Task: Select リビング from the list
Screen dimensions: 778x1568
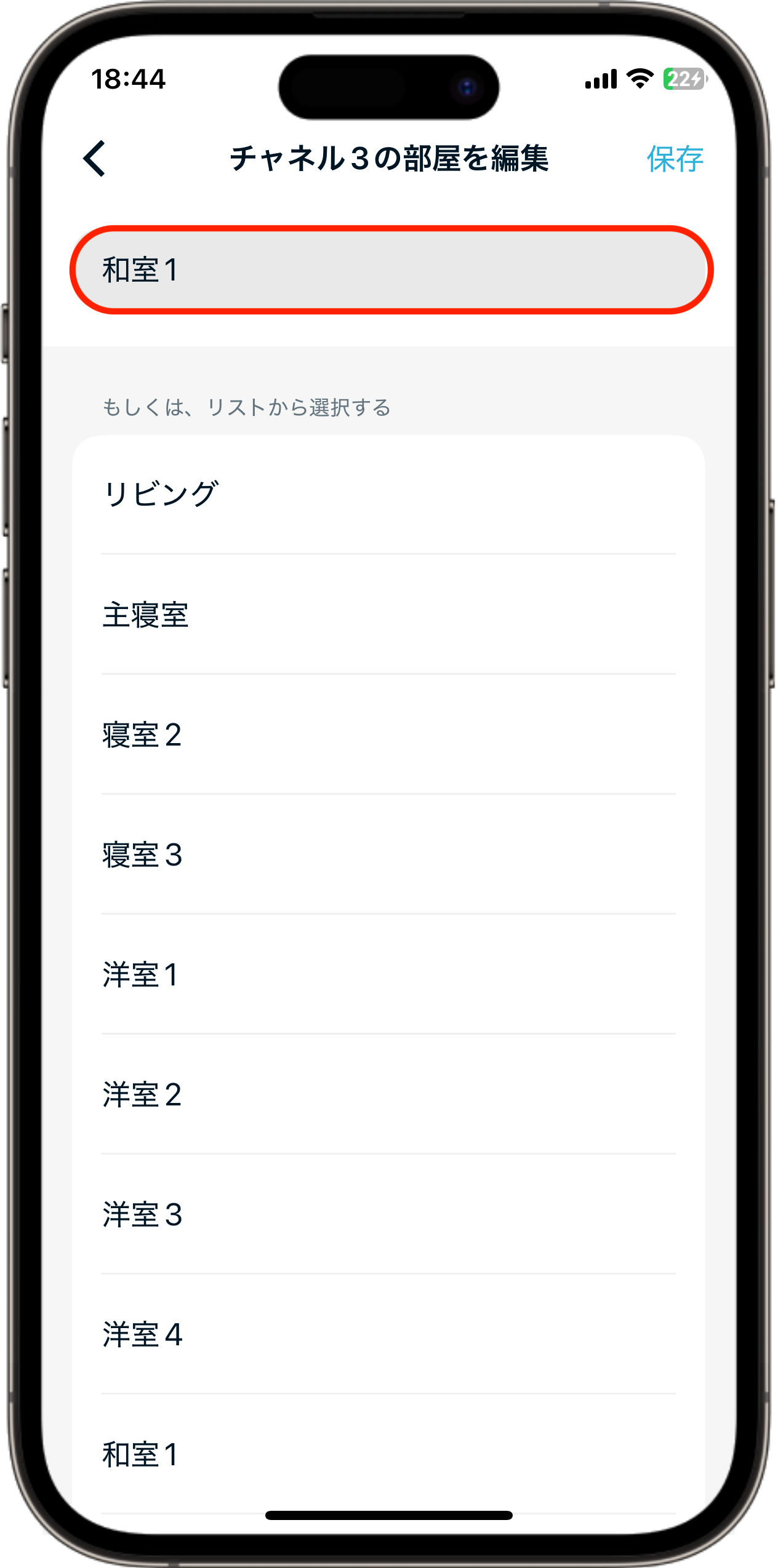Action: tap(388, 494)
